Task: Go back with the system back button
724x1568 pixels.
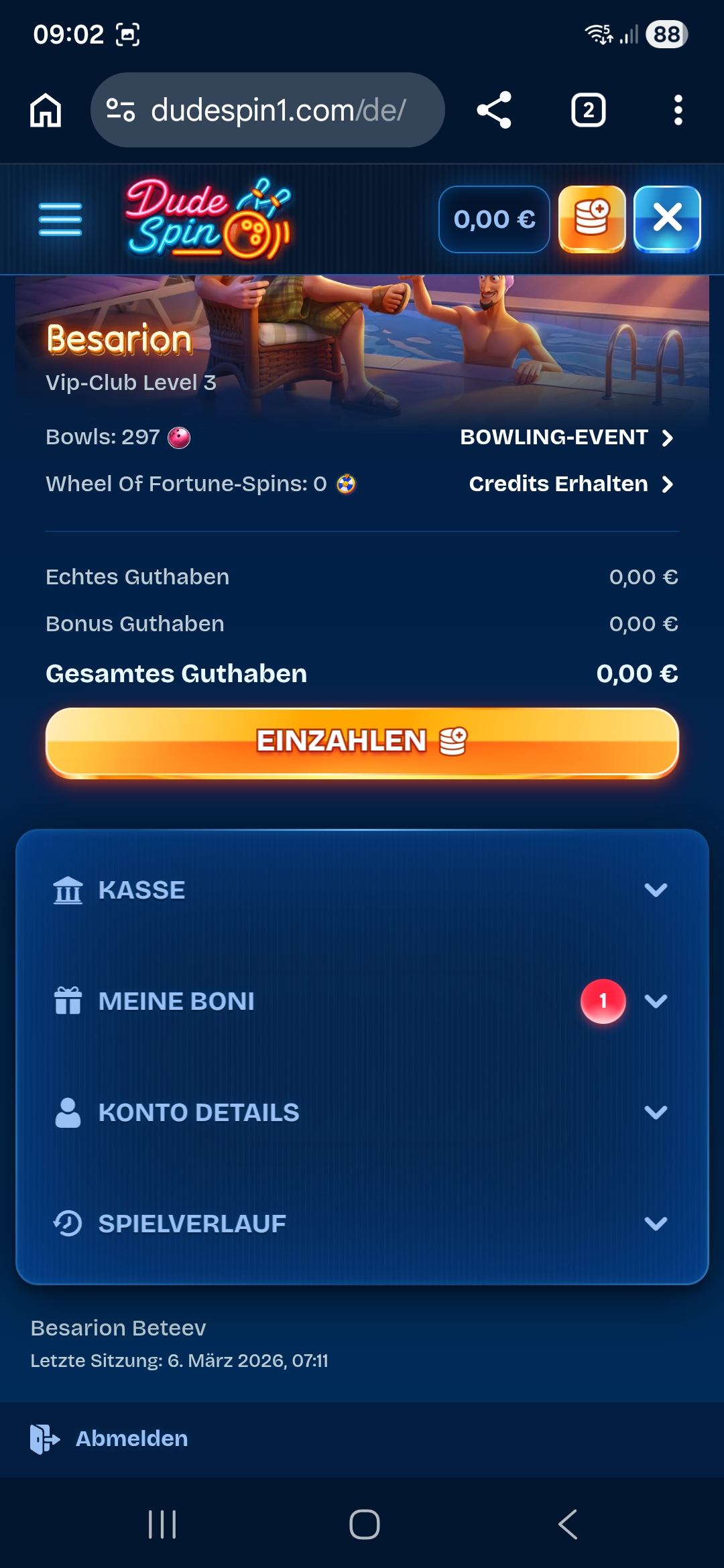Action: click(567, 1524)
